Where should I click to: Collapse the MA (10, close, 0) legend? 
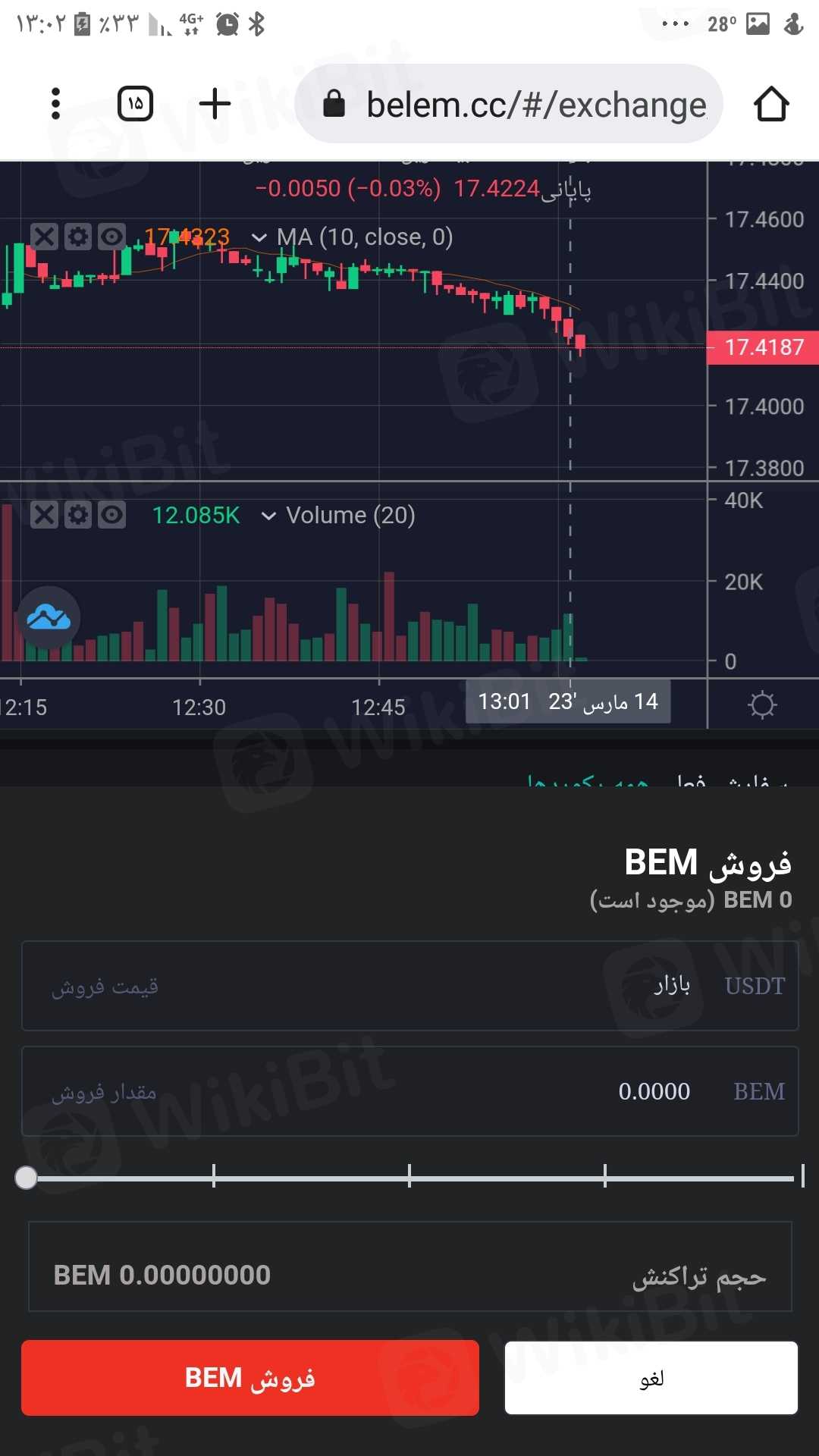[259, 237]
